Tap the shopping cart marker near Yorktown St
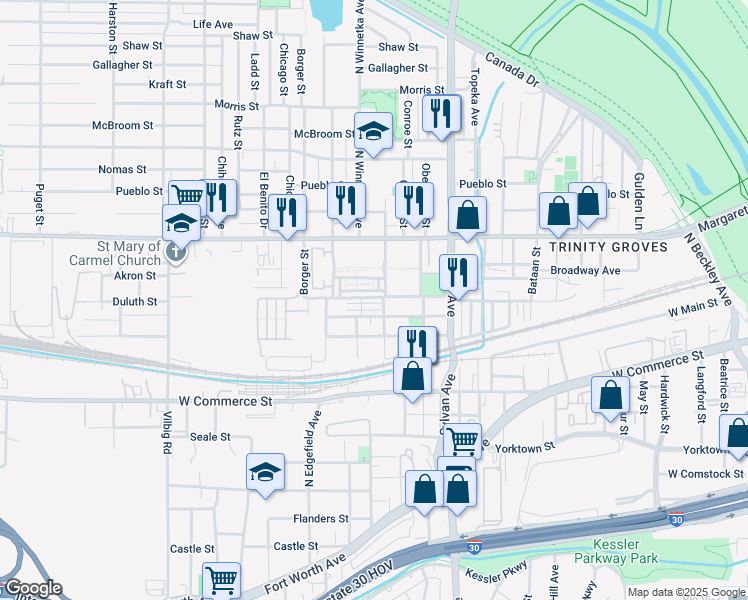This screenshot has width=748, height=600. point(461,439)
